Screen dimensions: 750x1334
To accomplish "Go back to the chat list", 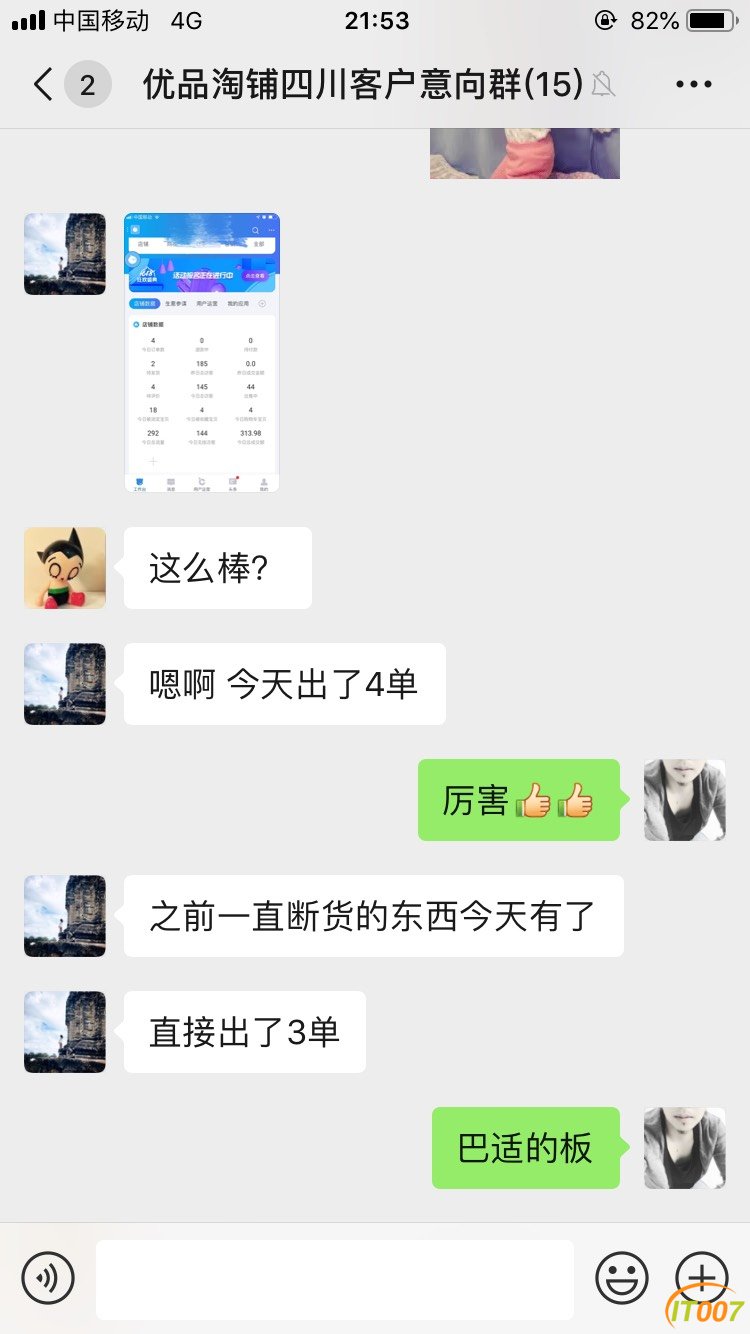I will 42,85.
